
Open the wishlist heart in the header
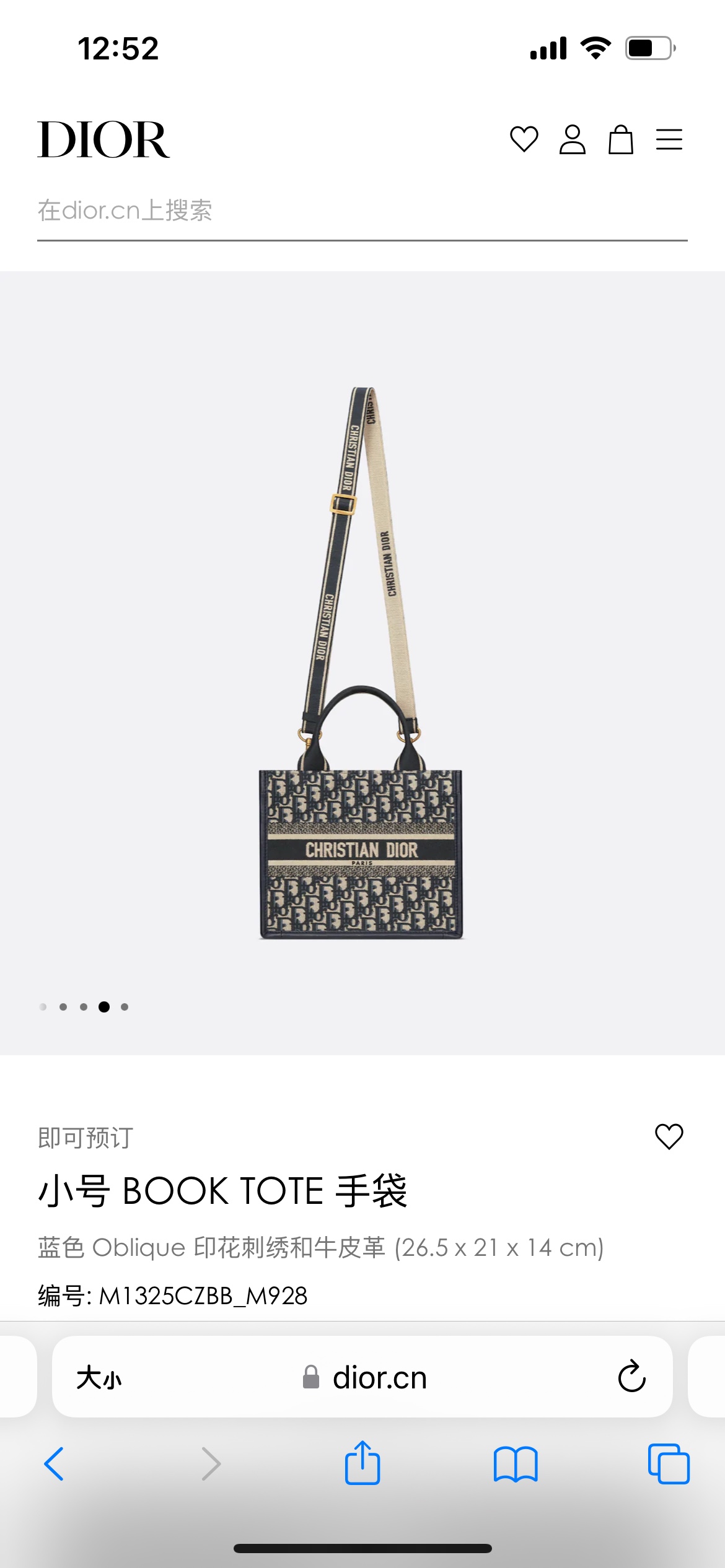(524, 139)
